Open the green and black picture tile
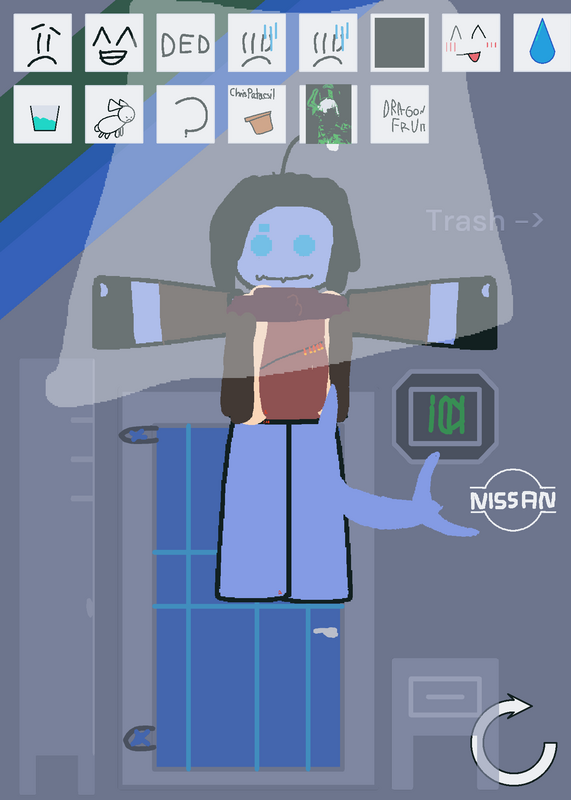 tap(328, 114)
